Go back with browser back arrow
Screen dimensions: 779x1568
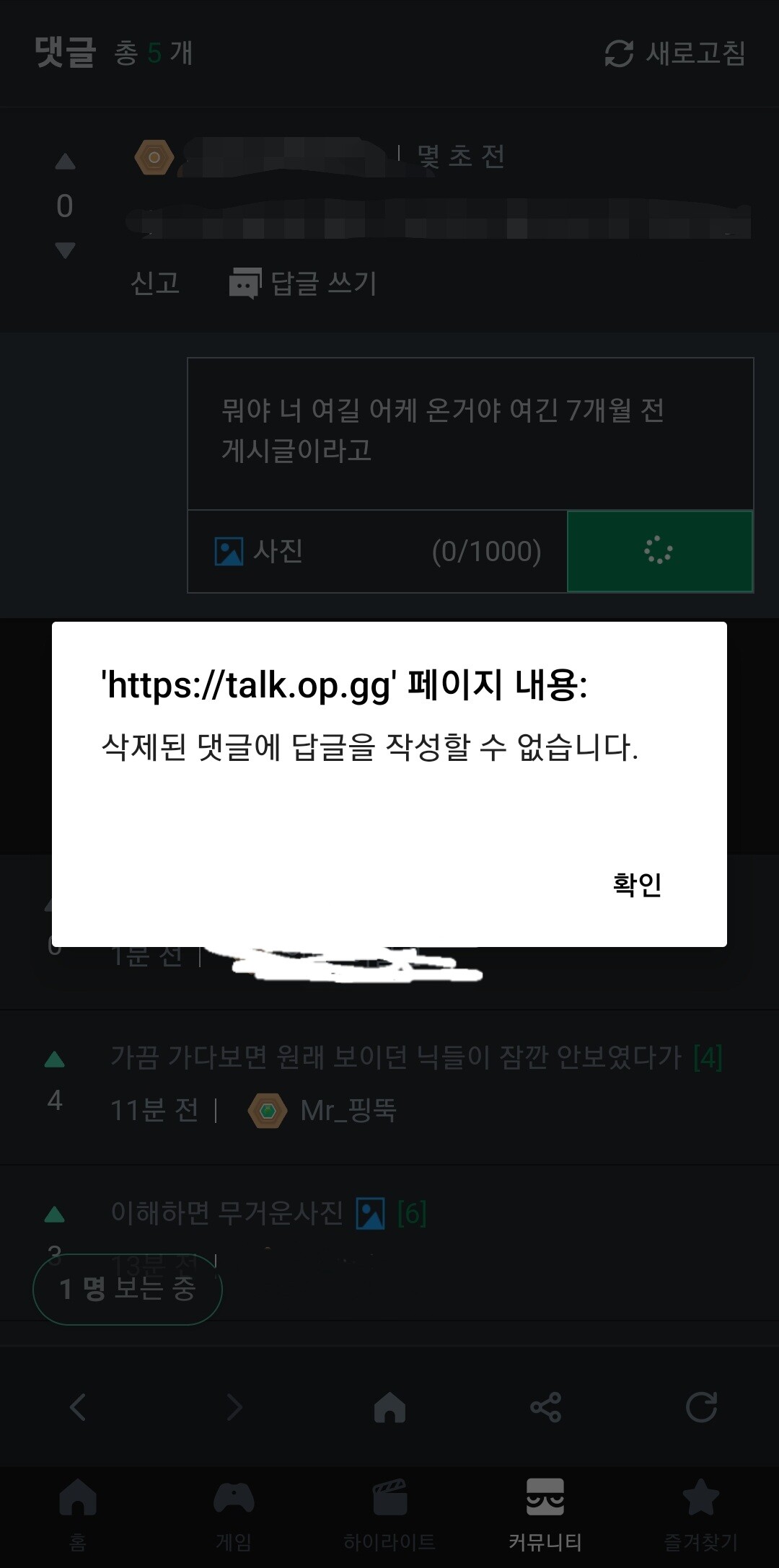click(x=78, y=1407)
